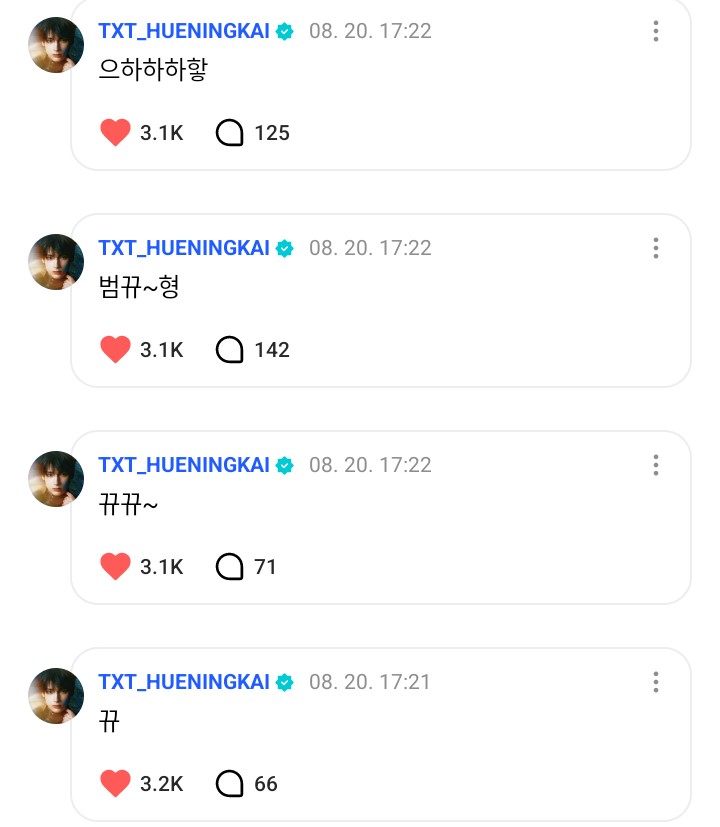Open overflow menu on the 으하하하핳 post
720x827 pixels.
[x=656, y=31]
